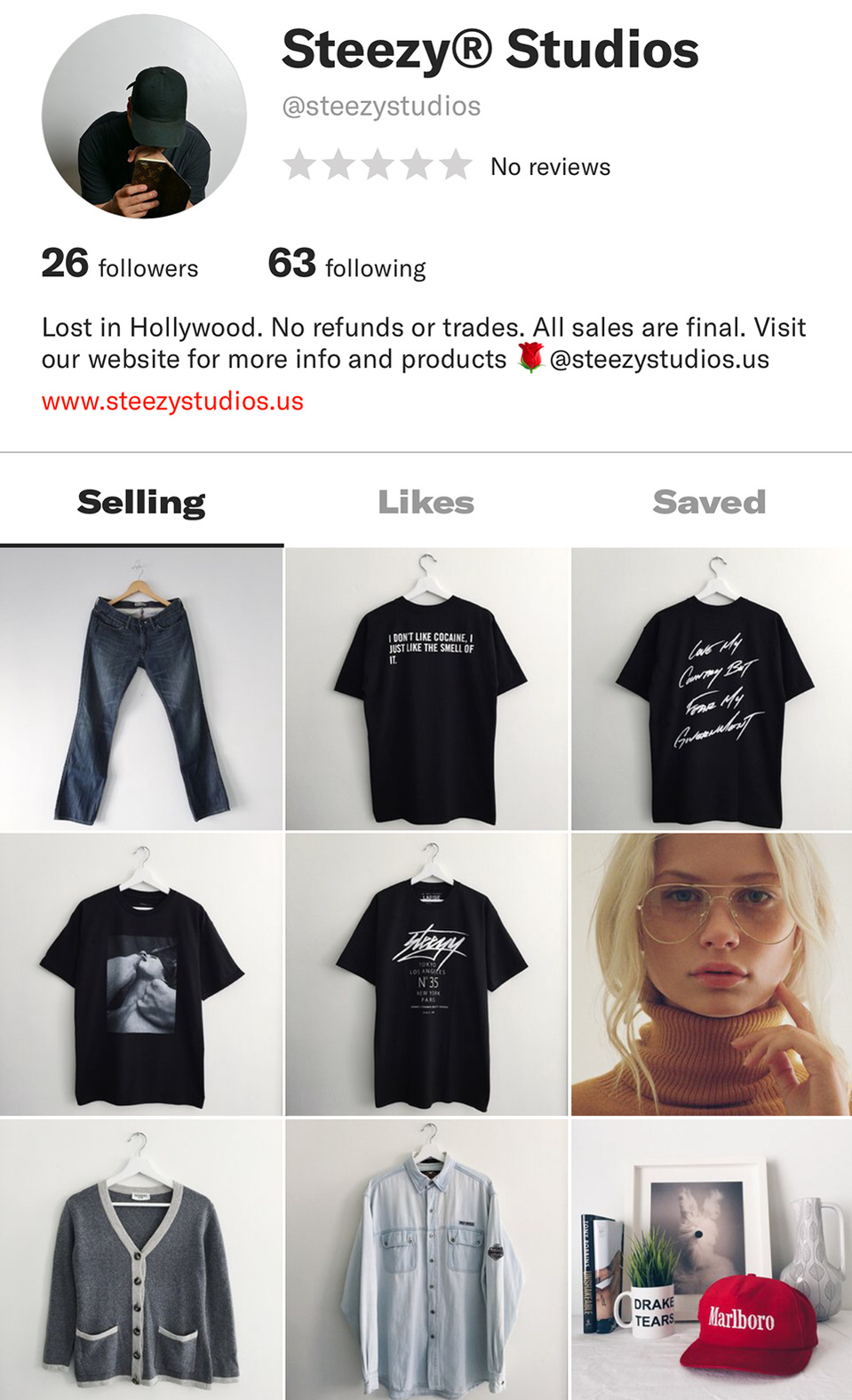View the black tee with photo print
The width and height of the screenshot is (852, 1400).
141,974
